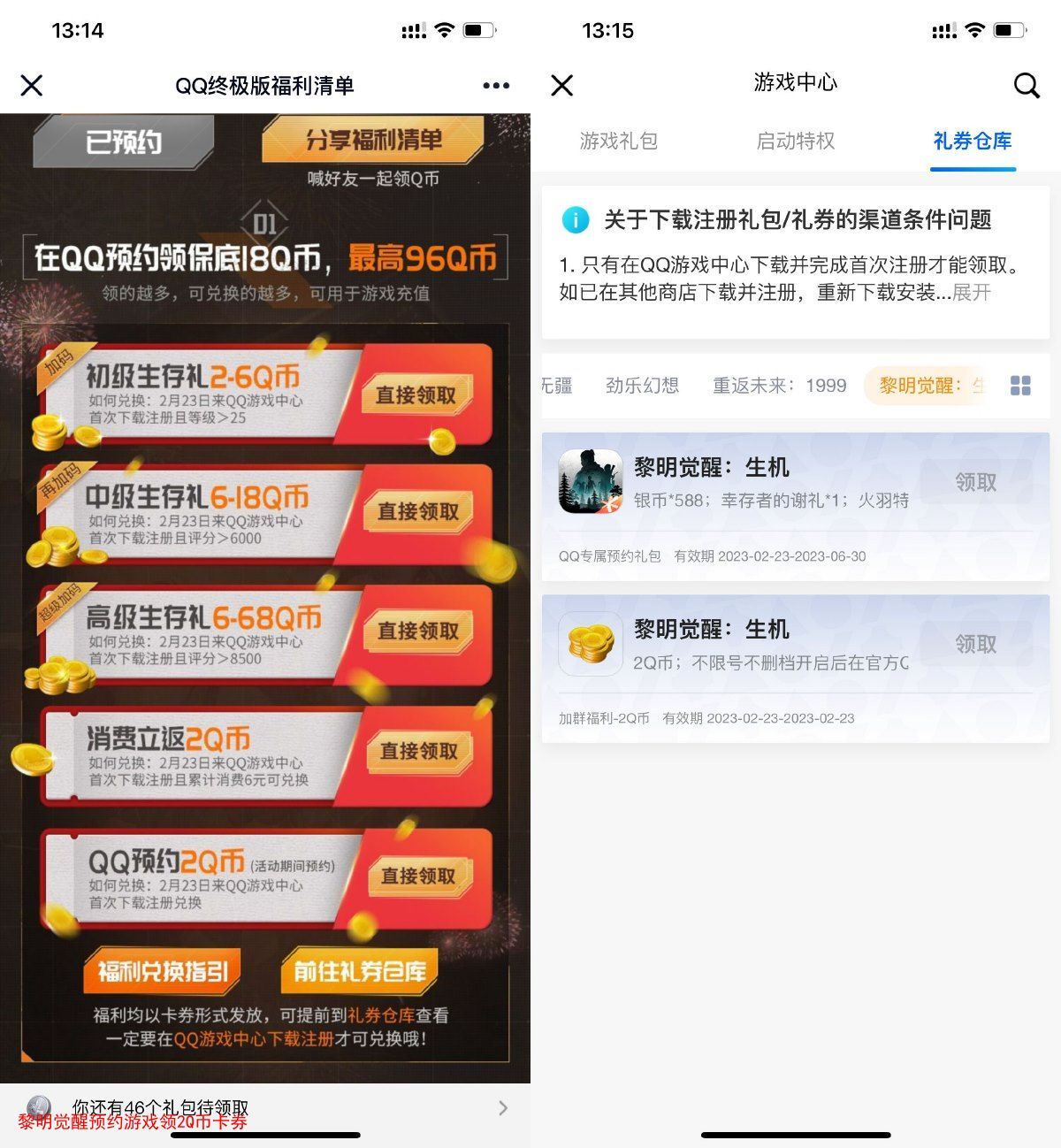The height and width of the screenshot is (1148, 1061).
Task: Claim the QQ预约2Q币 reward
Action: (x=418, y=876)
